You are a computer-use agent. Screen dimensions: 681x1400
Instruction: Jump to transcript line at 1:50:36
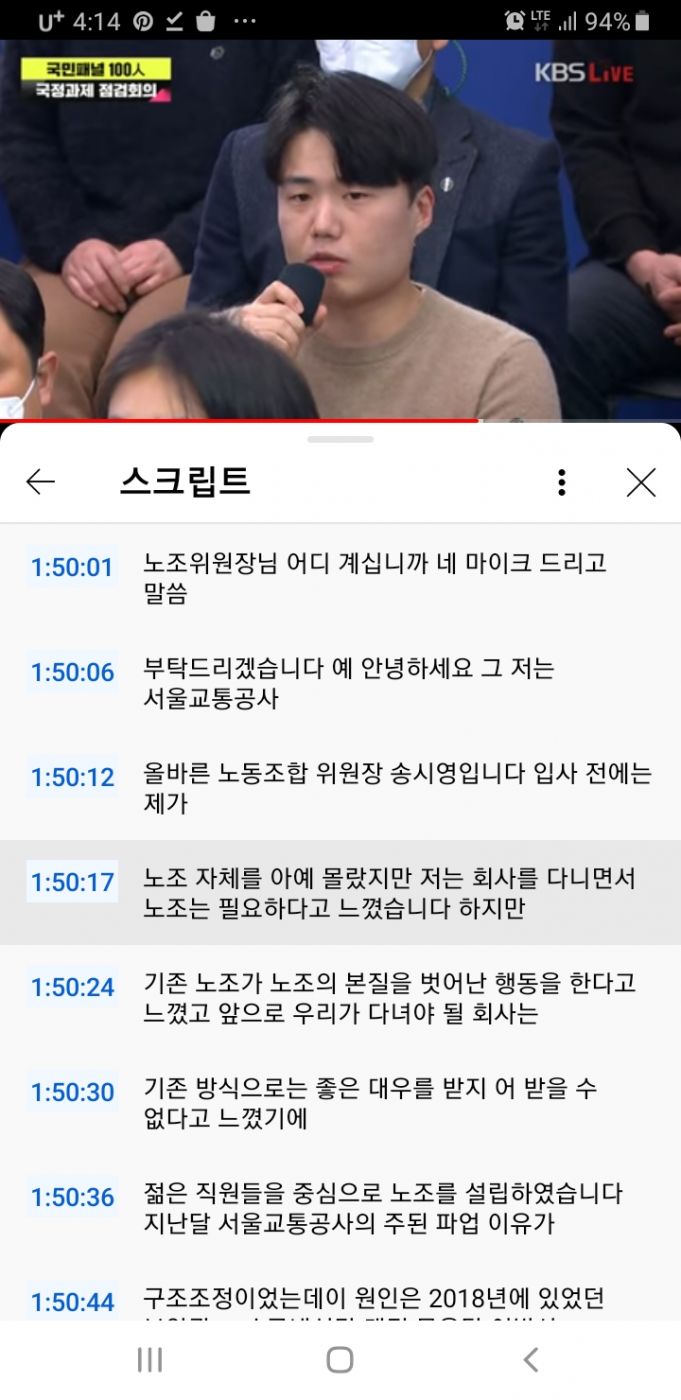(x=340, y=1208)
